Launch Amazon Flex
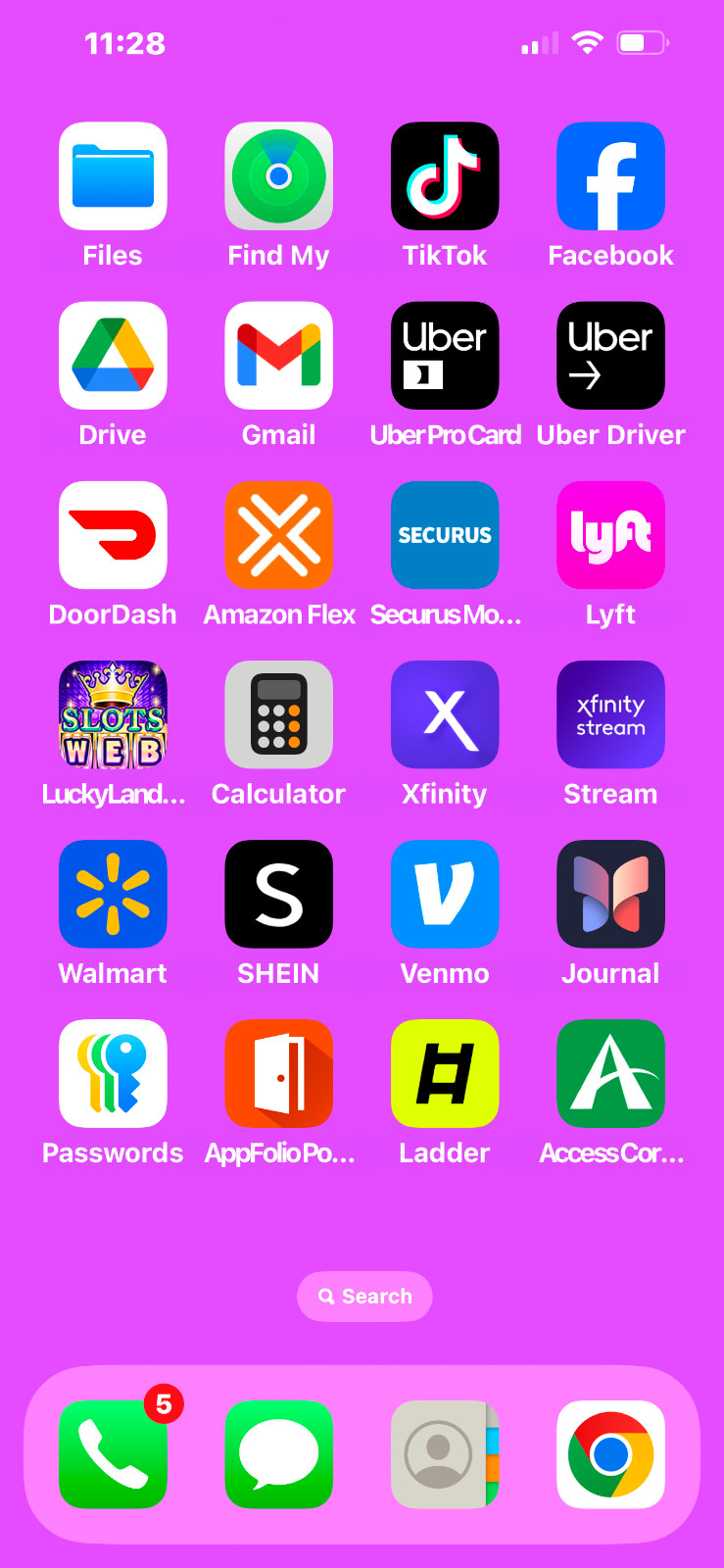724x1568 pixels. (x=279, y=535)
